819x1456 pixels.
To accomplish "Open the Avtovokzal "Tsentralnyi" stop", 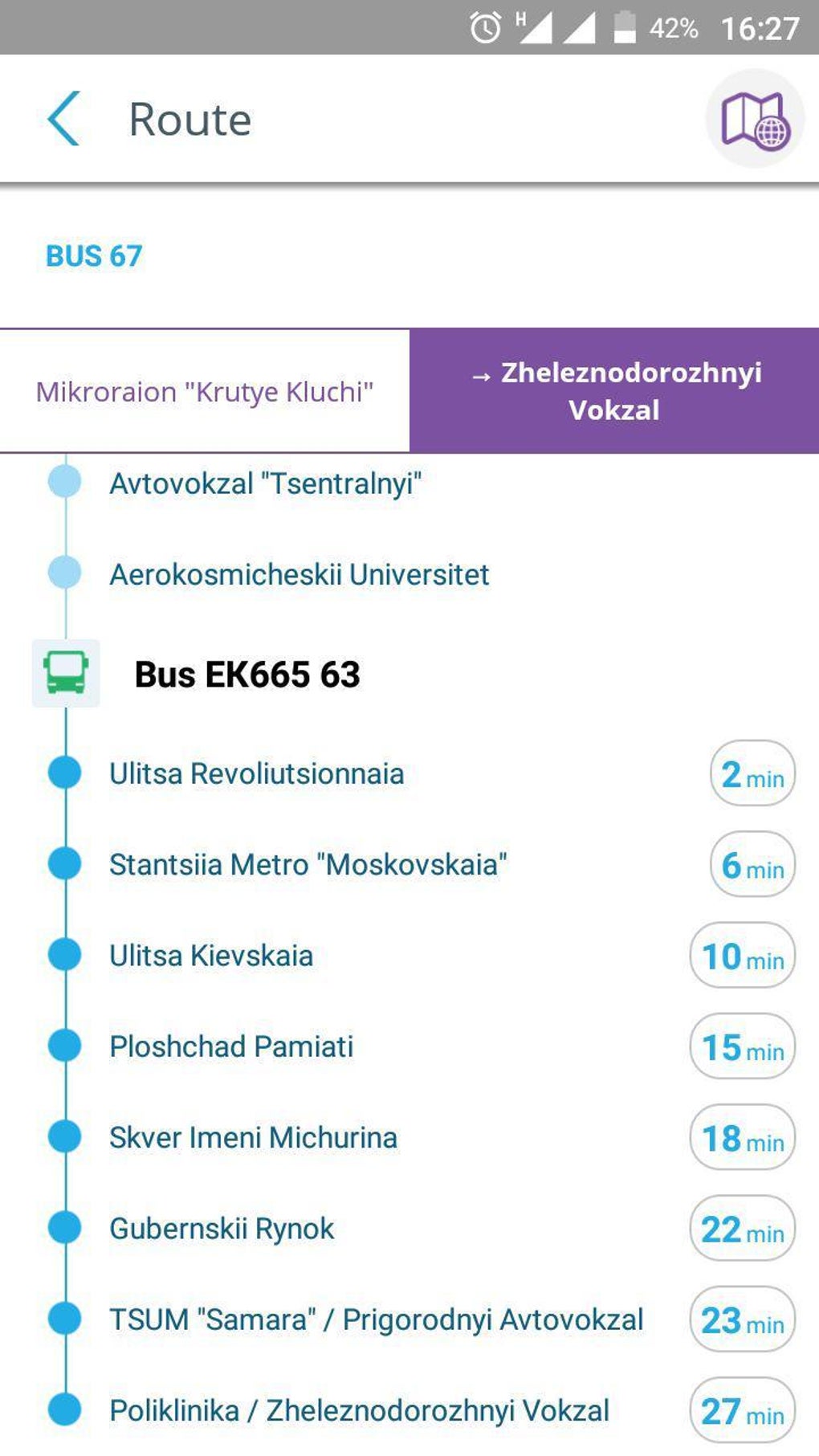I will pyautogui.click(x=265, y=484).
